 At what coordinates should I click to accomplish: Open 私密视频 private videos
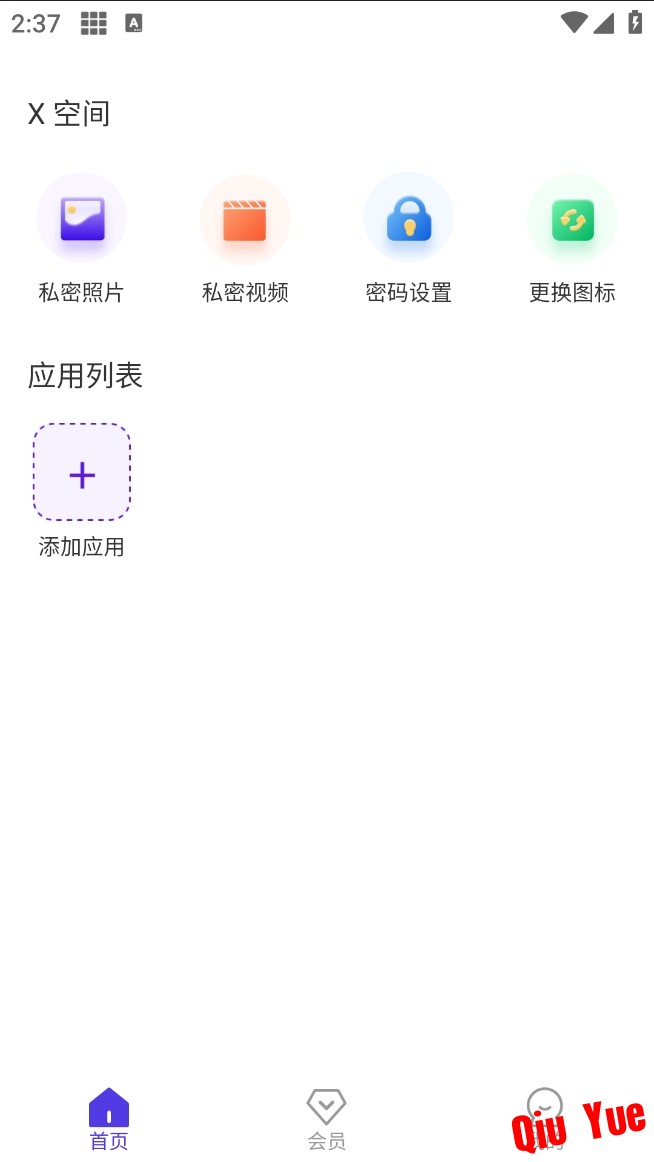(x=245, y=220)
